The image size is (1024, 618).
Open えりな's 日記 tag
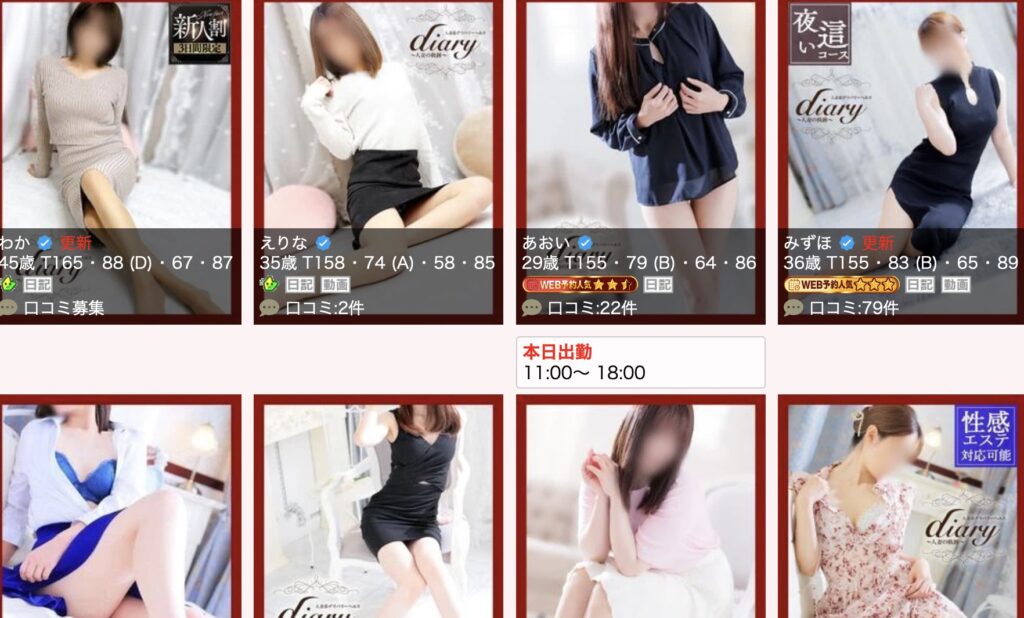[300, 285]
